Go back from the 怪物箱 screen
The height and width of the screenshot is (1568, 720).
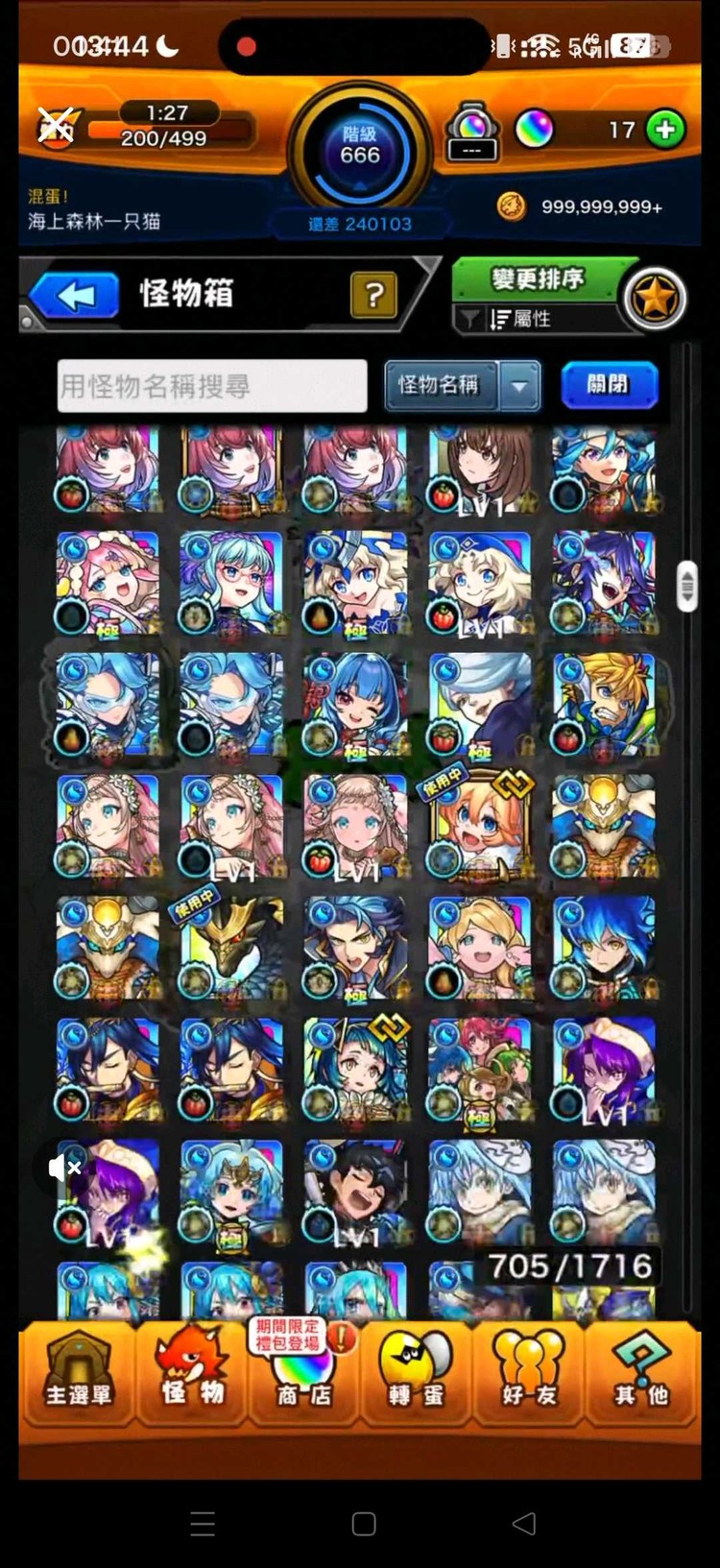click(76, 296)
